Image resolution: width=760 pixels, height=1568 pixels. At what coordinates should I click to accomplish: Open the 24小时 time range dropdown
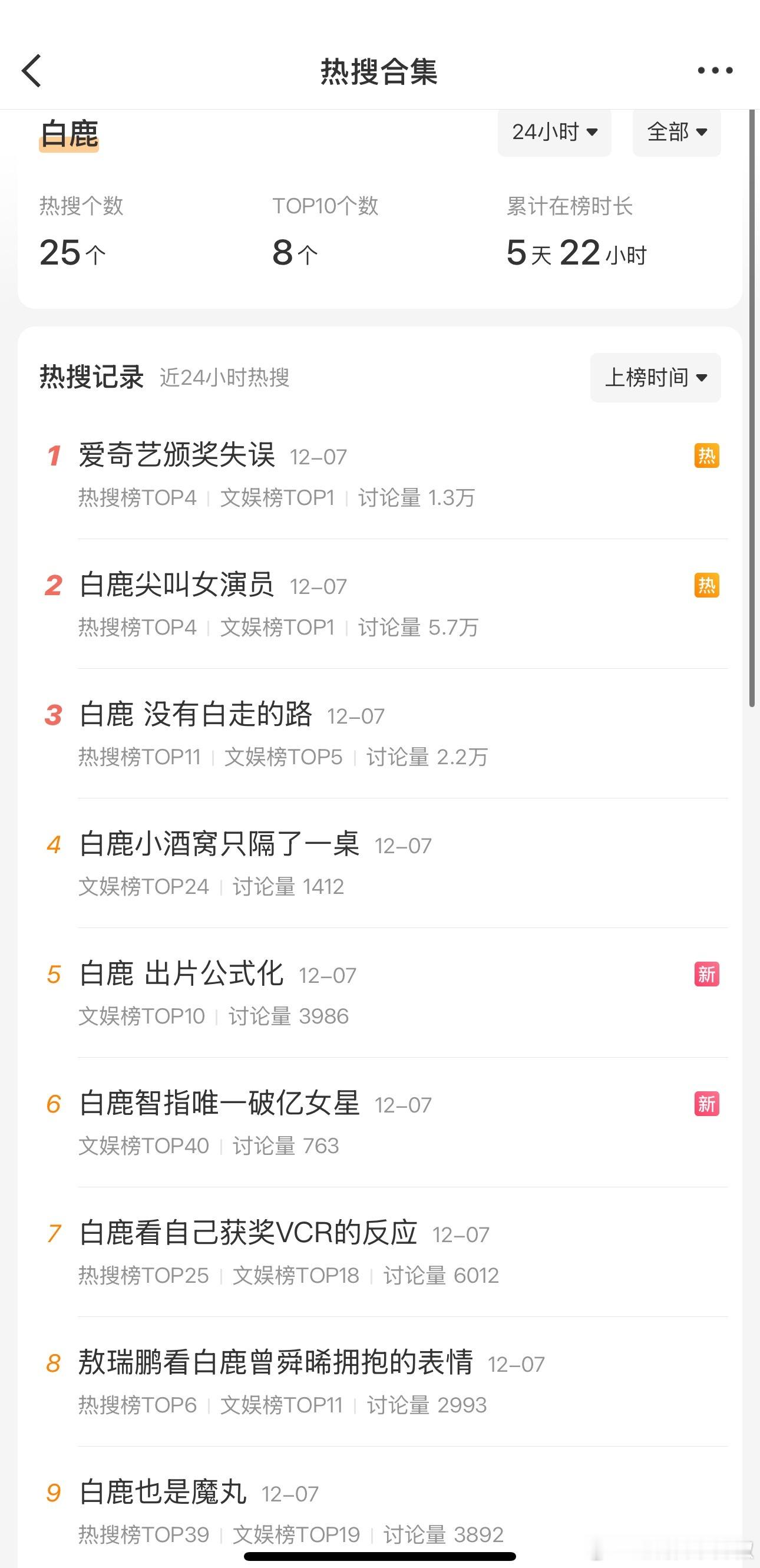coord(554,133)
